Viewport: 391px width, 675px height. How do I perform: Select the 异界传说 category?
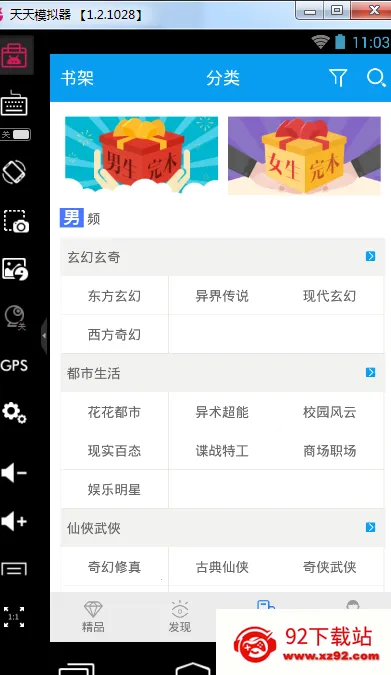(222, 296)
